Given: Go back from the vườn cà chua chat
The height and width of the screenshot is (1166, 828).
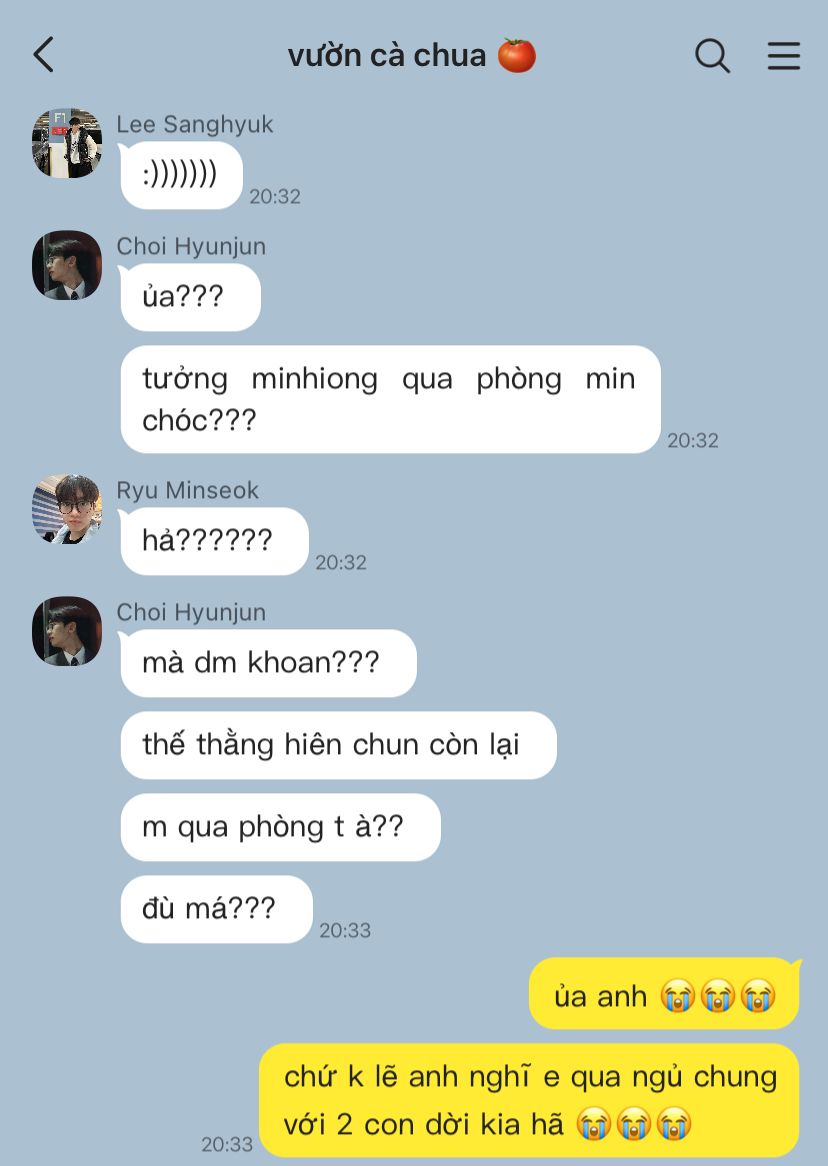Looking at the screenshot, I should 43,55.
